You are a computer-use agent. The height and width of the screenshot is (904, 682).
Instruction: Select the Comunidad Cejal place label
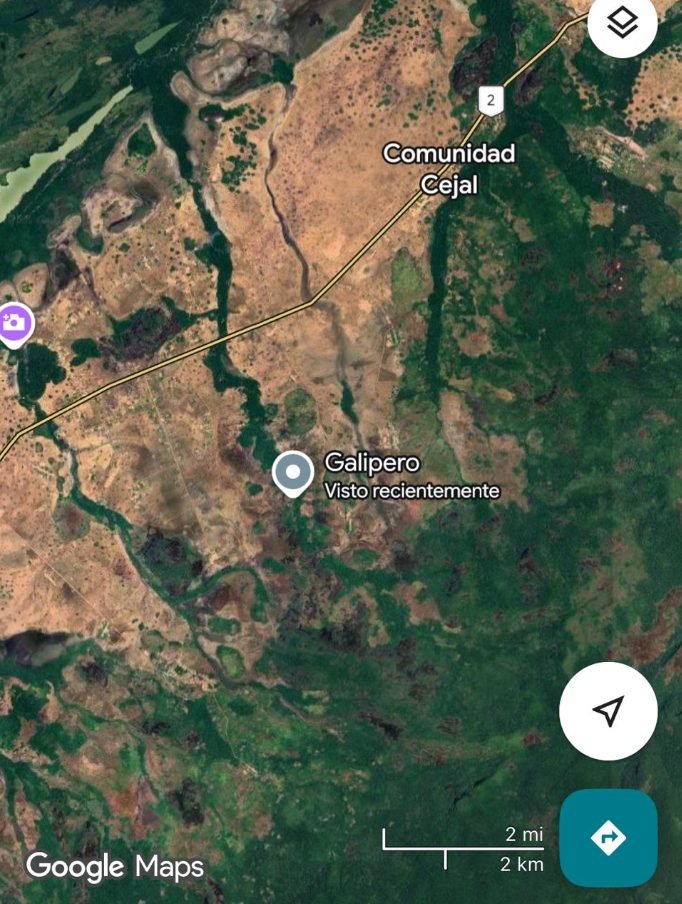click(449, 168)
